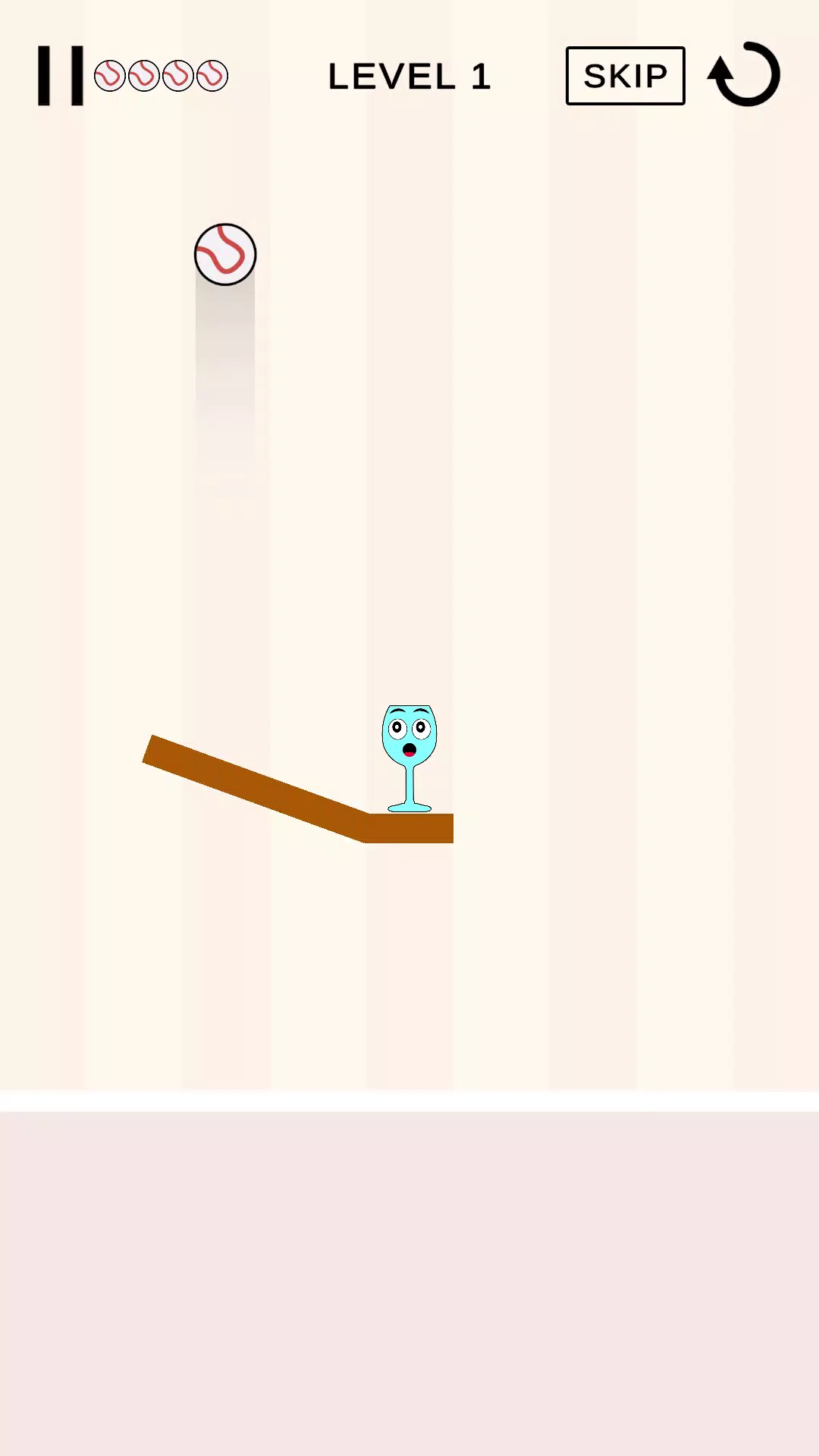Tap the SKIP button

coord(625,76)
